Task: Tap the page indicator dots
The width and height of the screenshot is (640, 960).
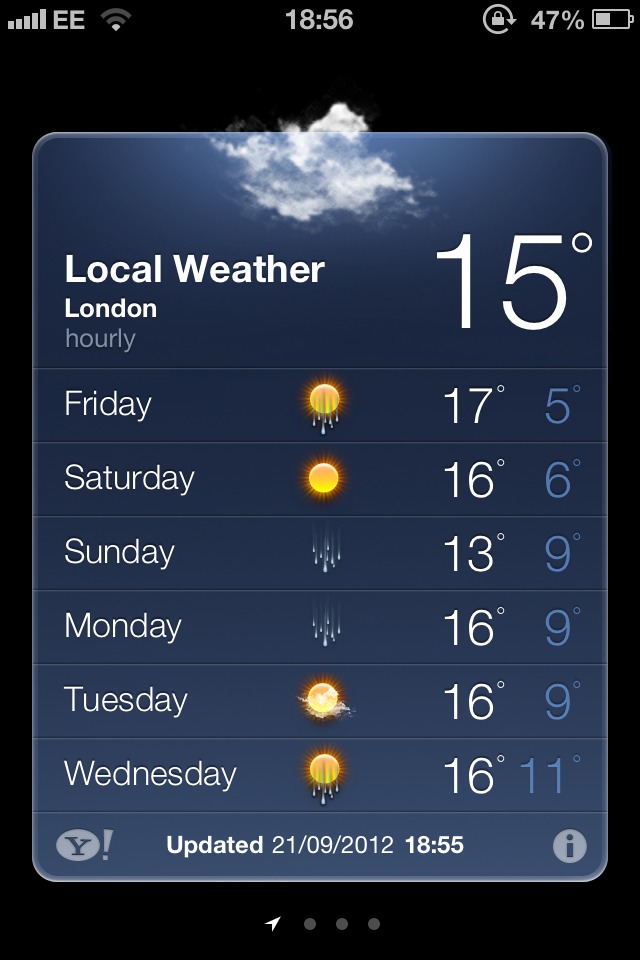Action: point(341,925)
